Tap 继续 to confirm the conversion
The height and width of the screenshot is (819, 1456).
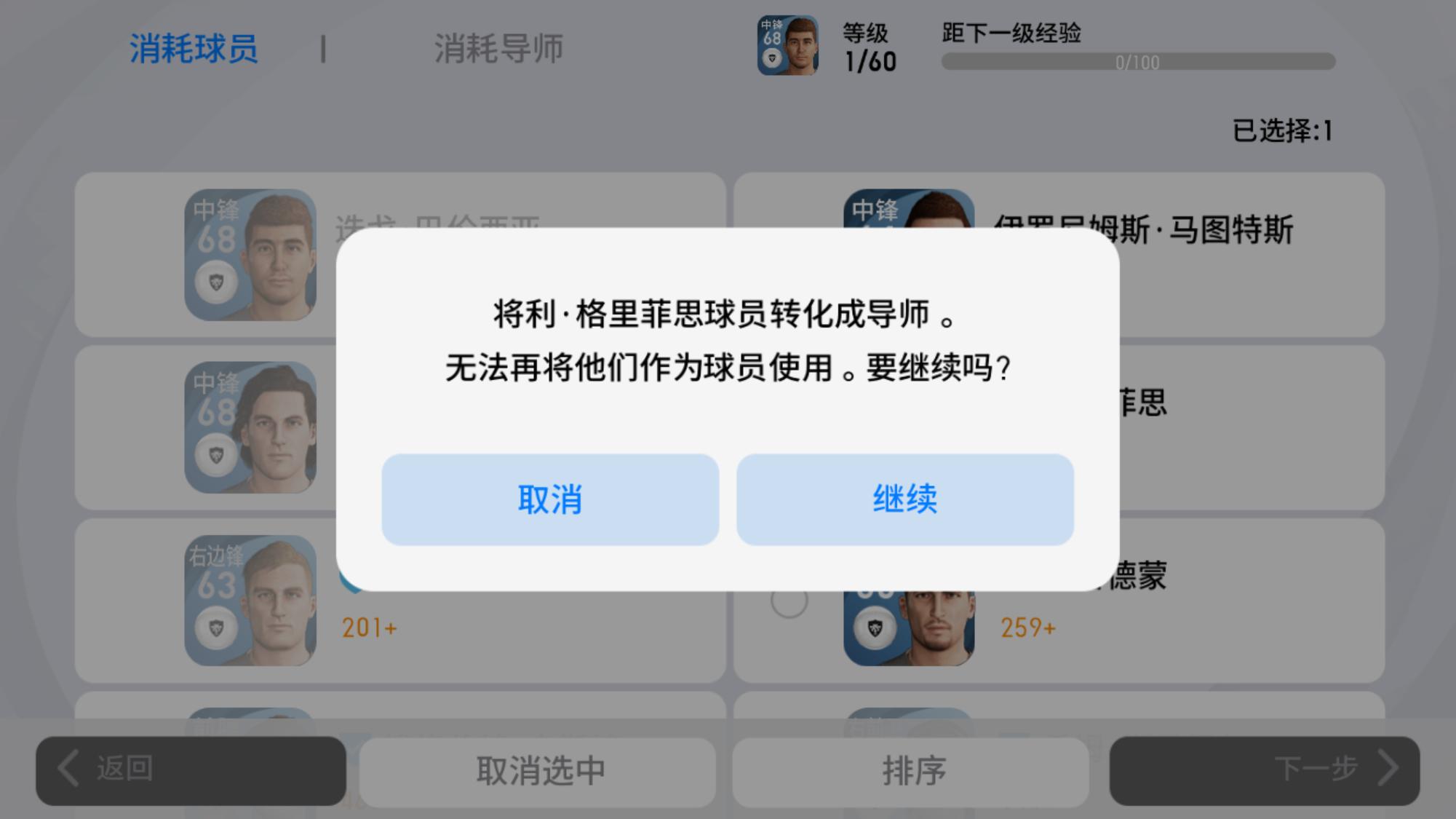904,499
